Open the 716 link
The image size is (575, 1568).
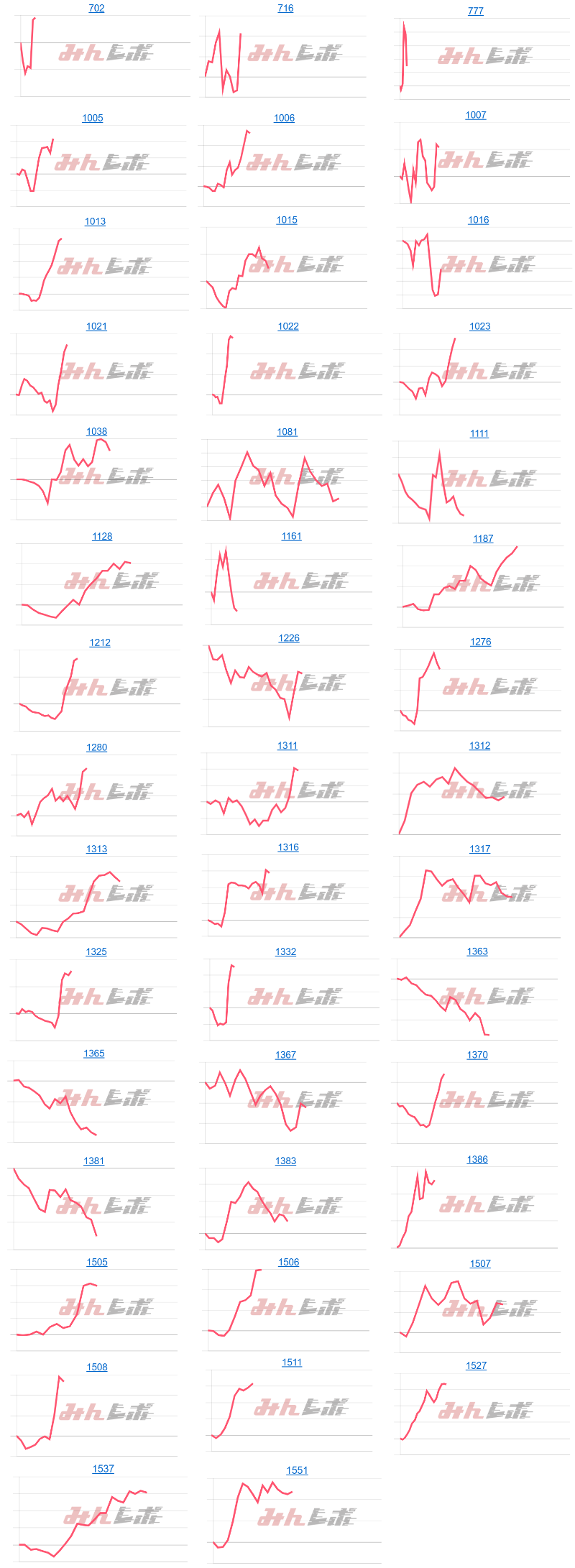(285, 9)
